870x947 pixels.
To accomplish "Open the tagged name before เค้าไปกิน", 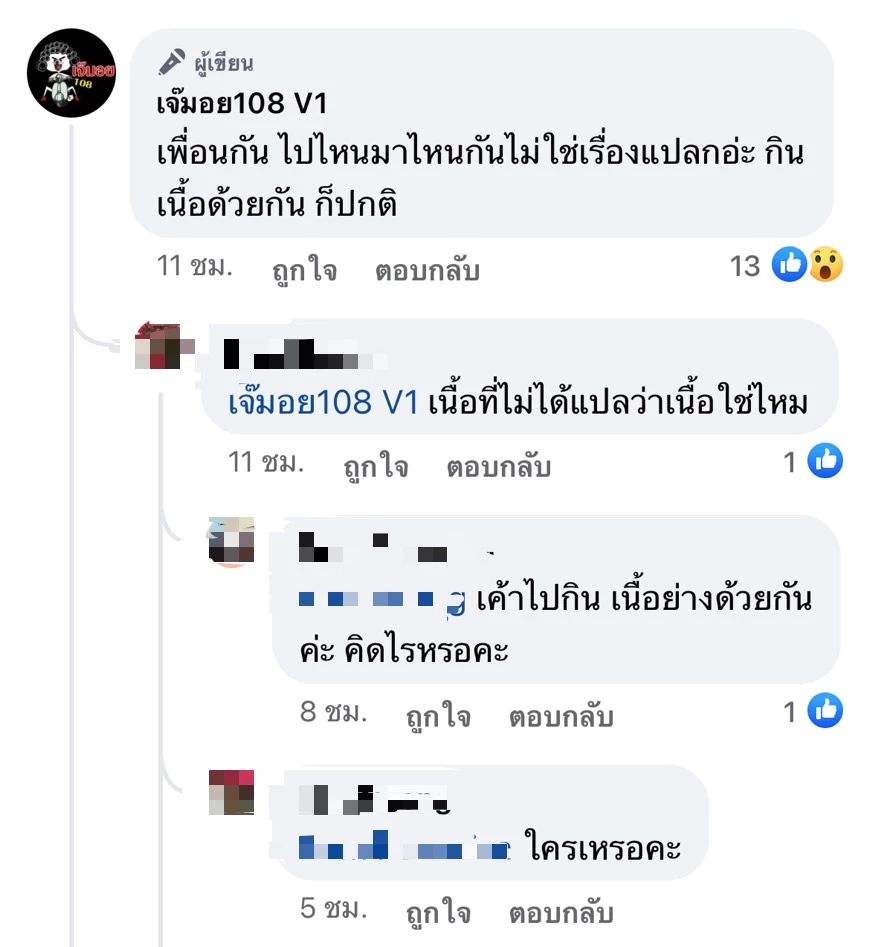I will [382, 600].
